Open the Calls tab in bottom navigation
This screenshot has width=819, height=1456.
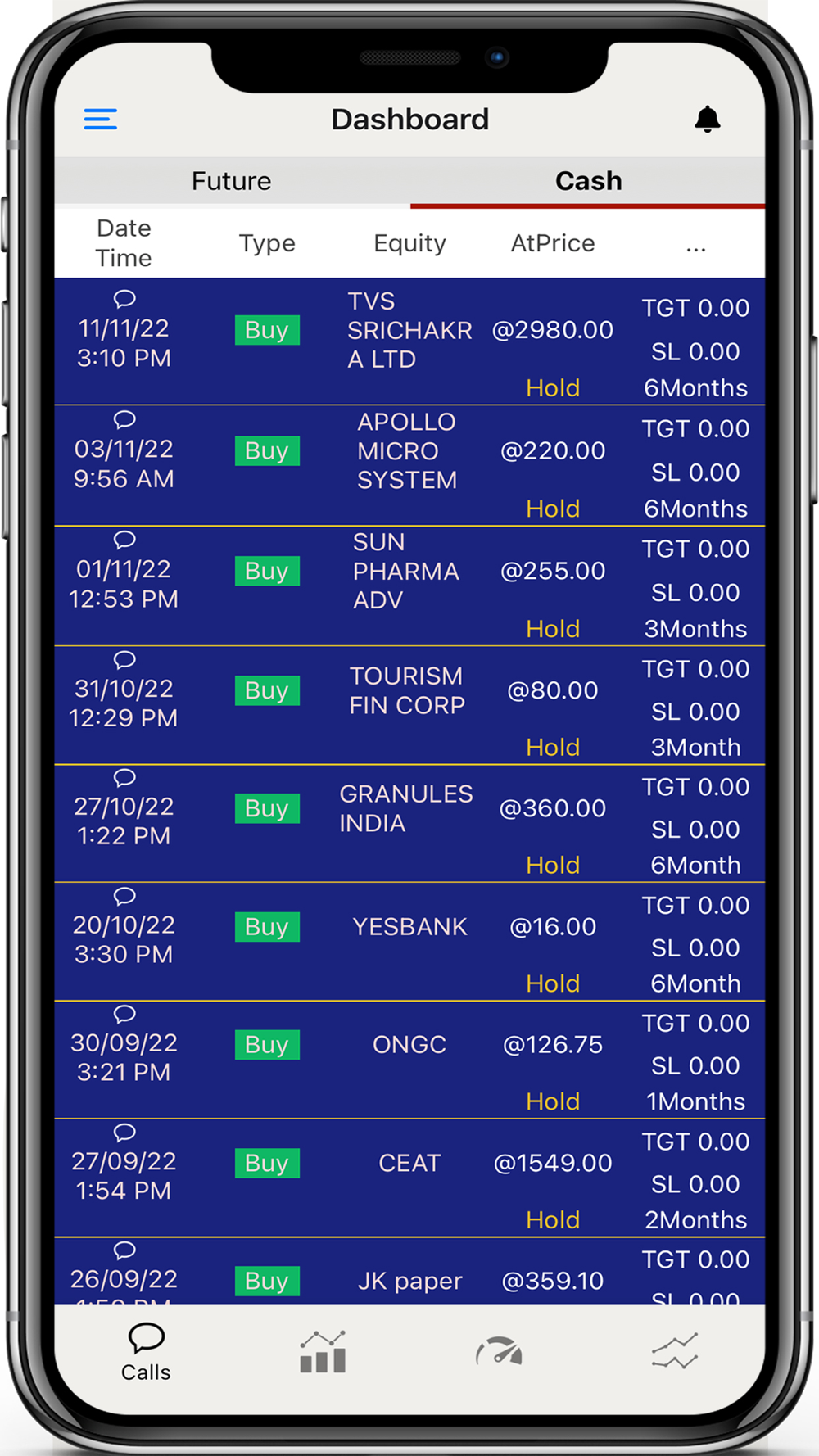[146, 1353]
